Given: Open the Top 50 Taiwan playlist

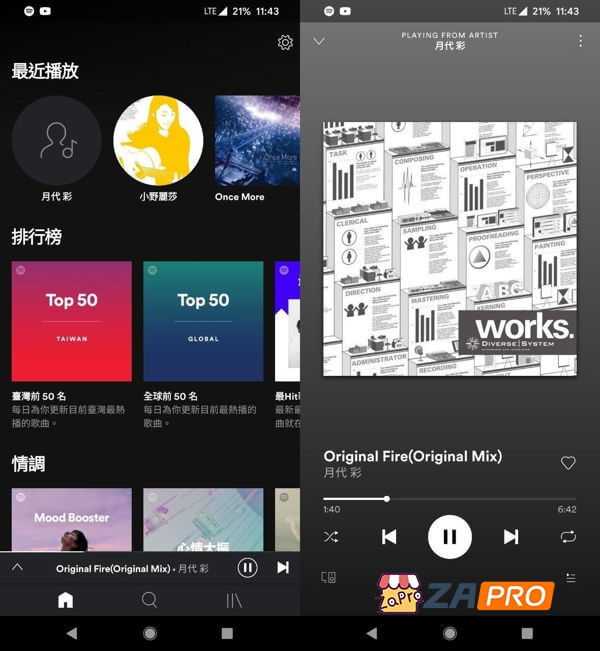Looking at the screenshot, I should [x=71, y=321].
